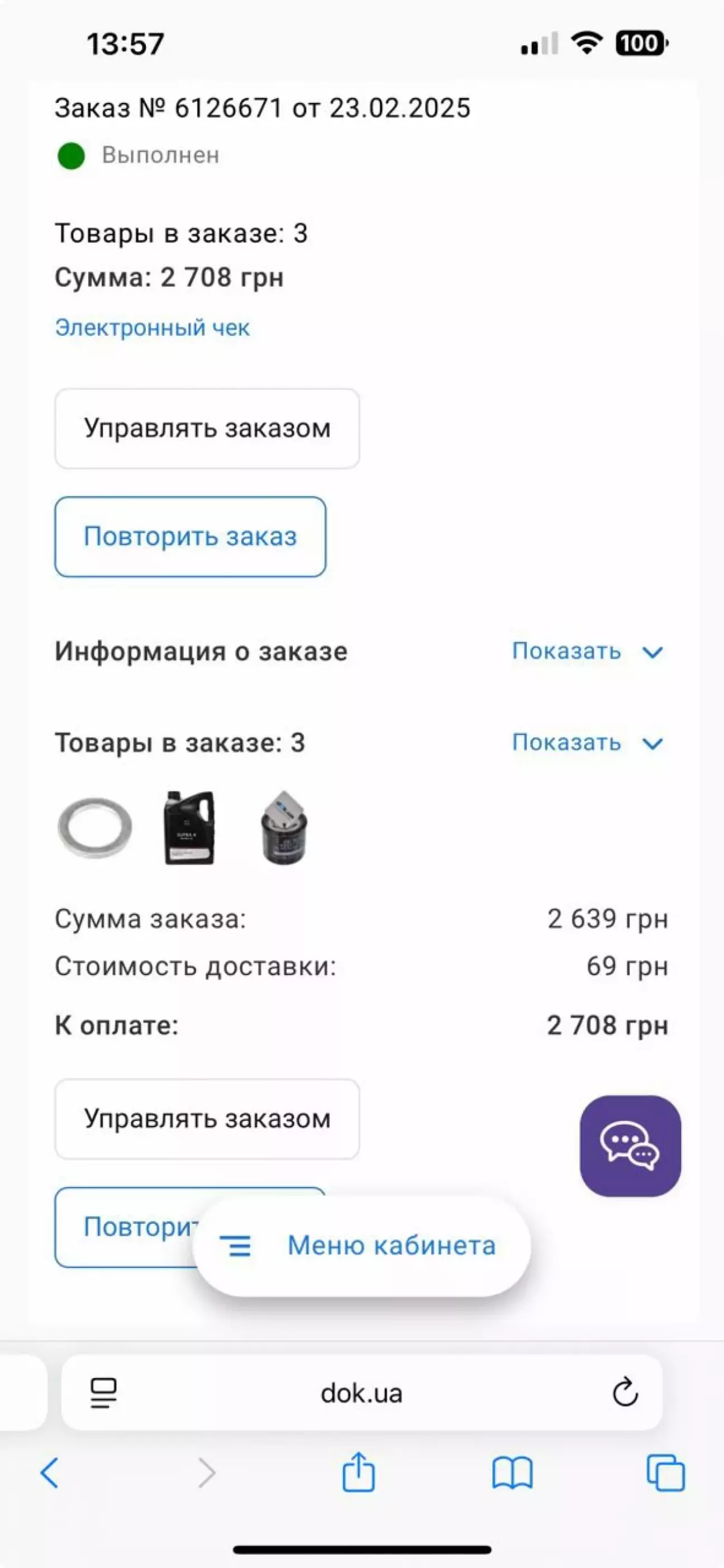Share this page from the toolbar
Viewport: 724px width, 1568px height.
pos(358,1473)
